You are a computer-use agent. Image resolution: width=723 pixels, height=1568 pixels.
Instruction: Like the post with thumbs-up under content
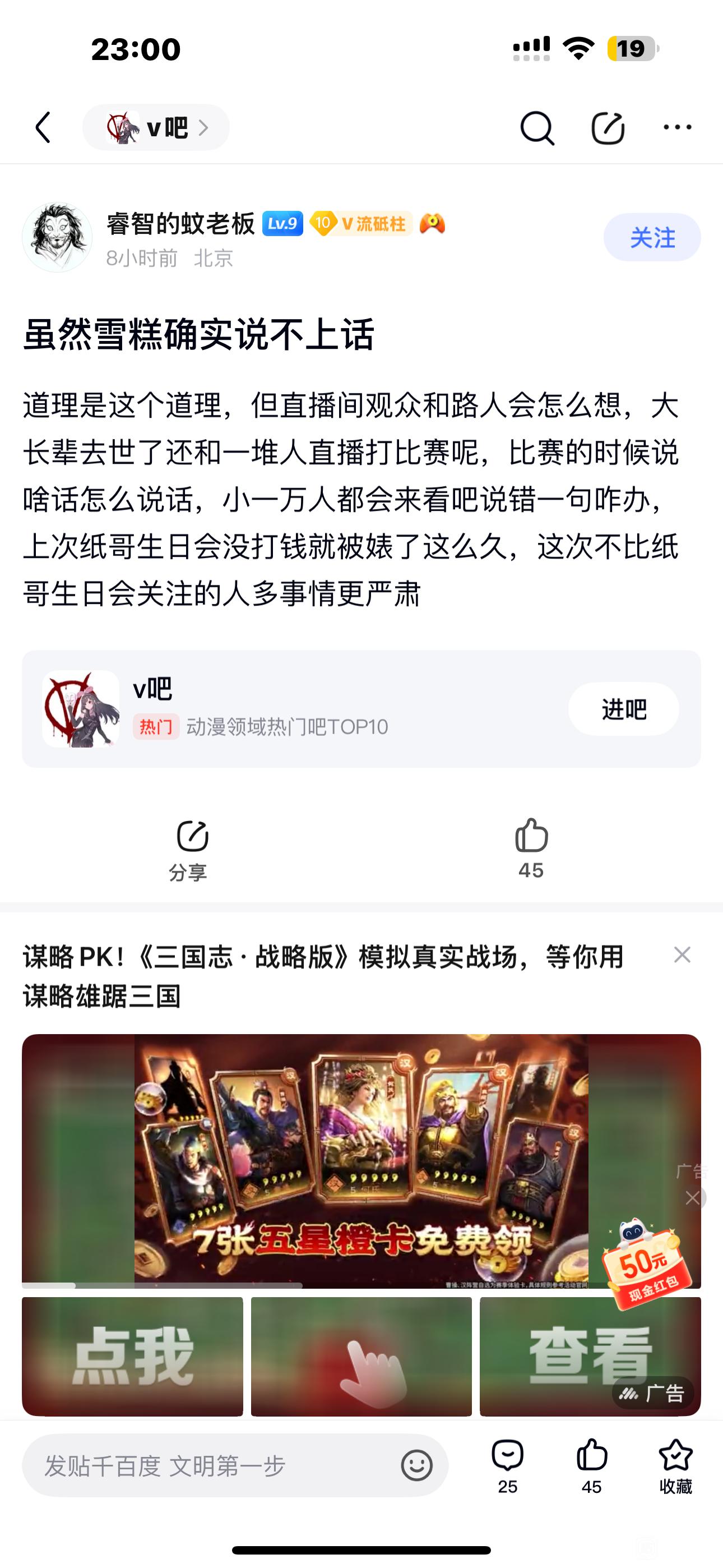531,847
